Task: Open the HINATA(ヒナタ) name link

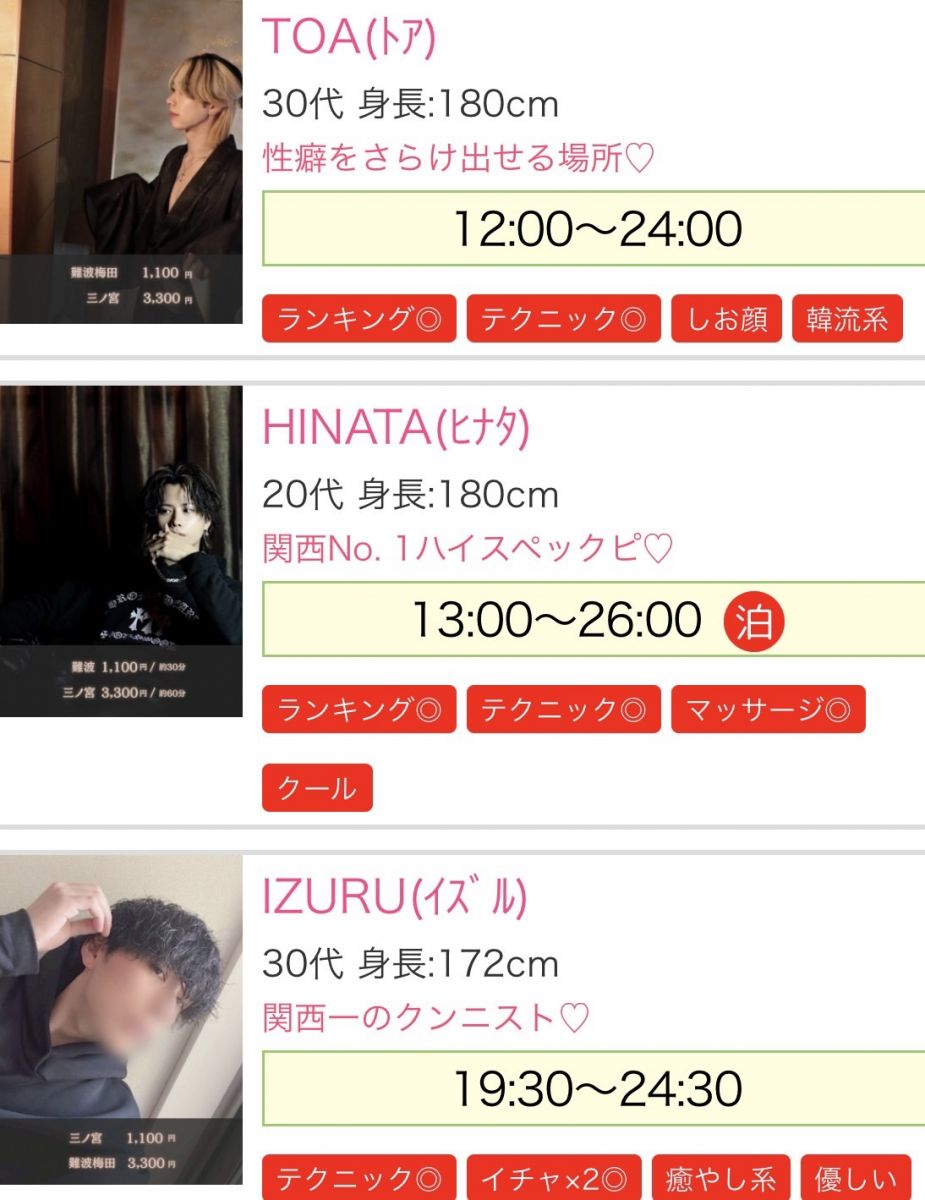Action: click(x=395, y=428)
